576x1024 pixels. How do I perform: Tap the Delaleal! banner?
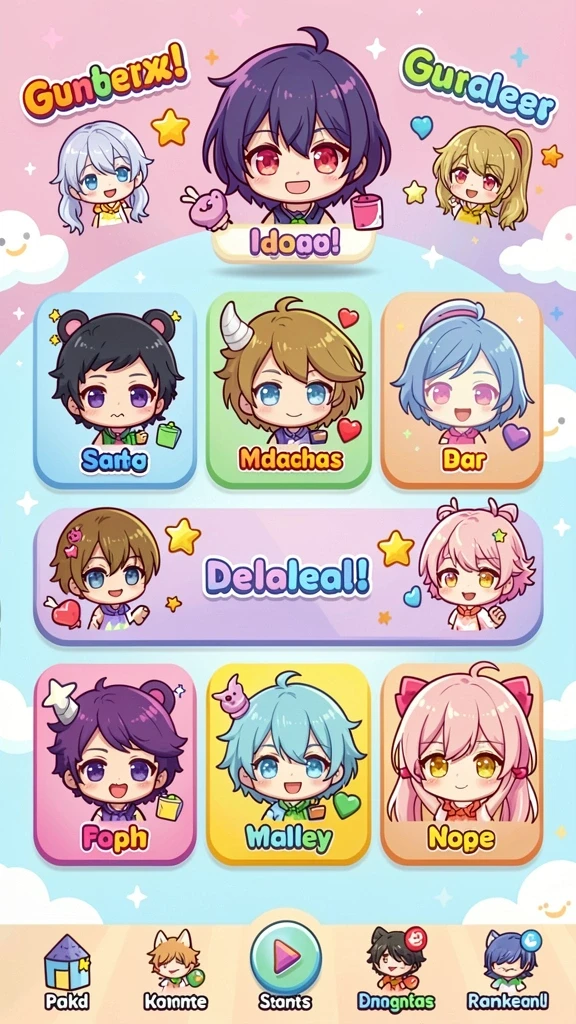coord(288,577)
